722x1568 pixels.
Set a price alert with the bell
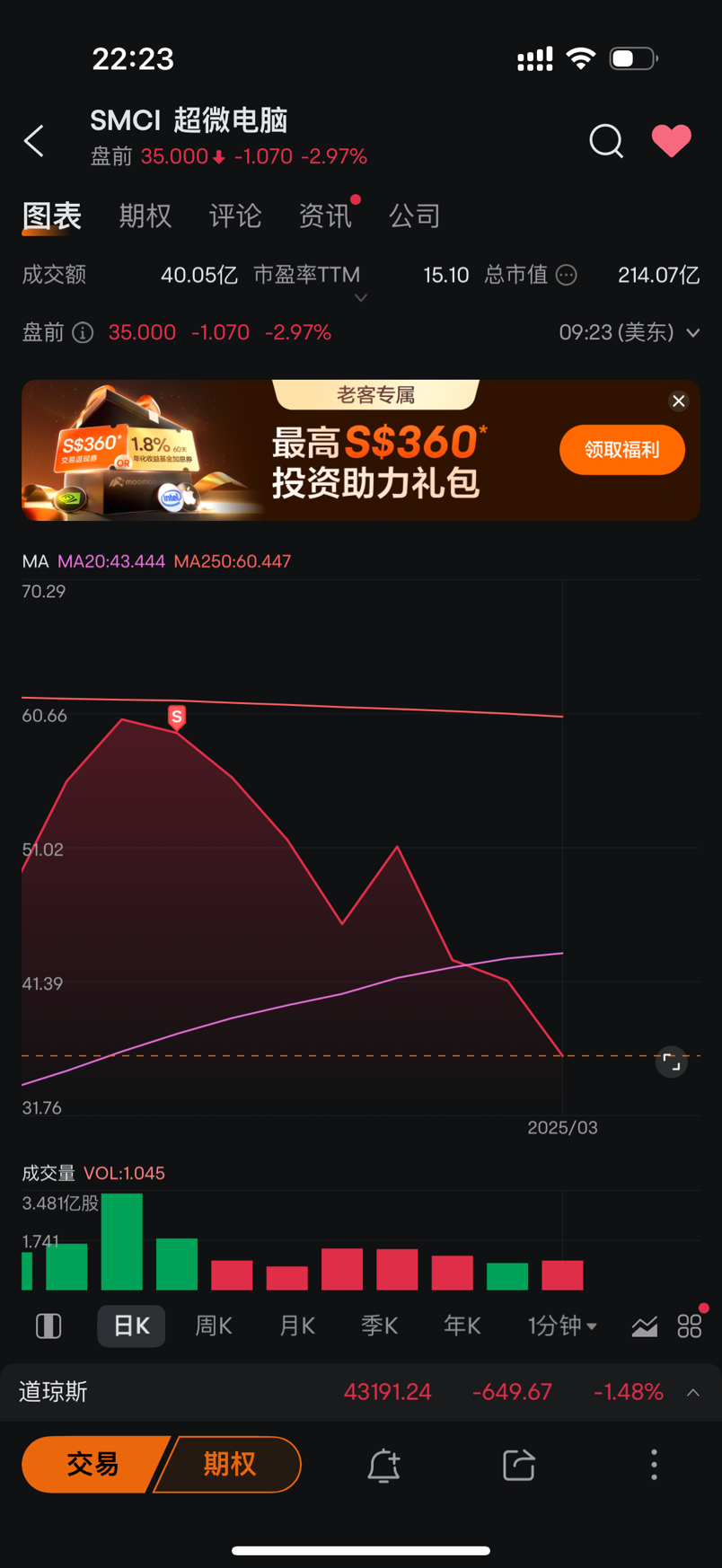point(383,1465)
